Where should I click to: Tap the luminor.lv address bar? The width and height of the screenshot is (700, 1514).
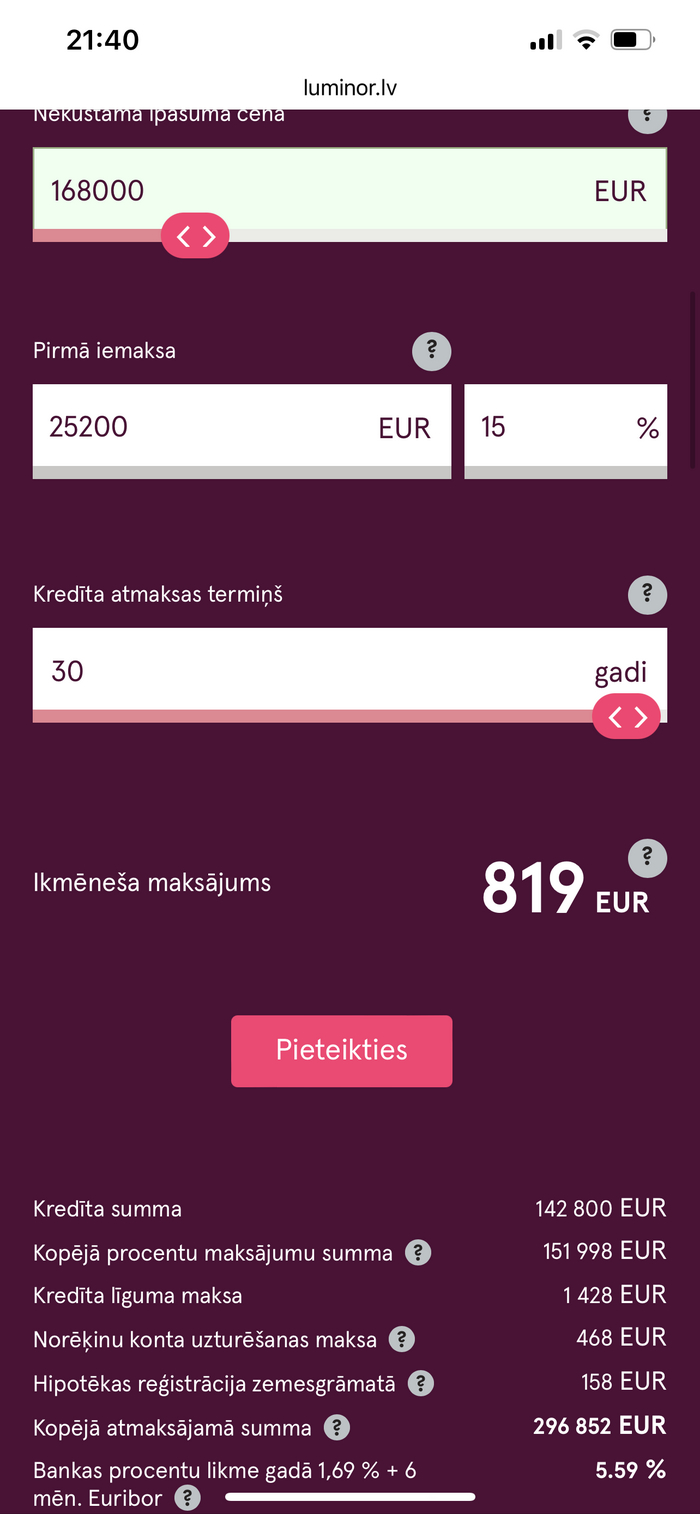point(350,88)
